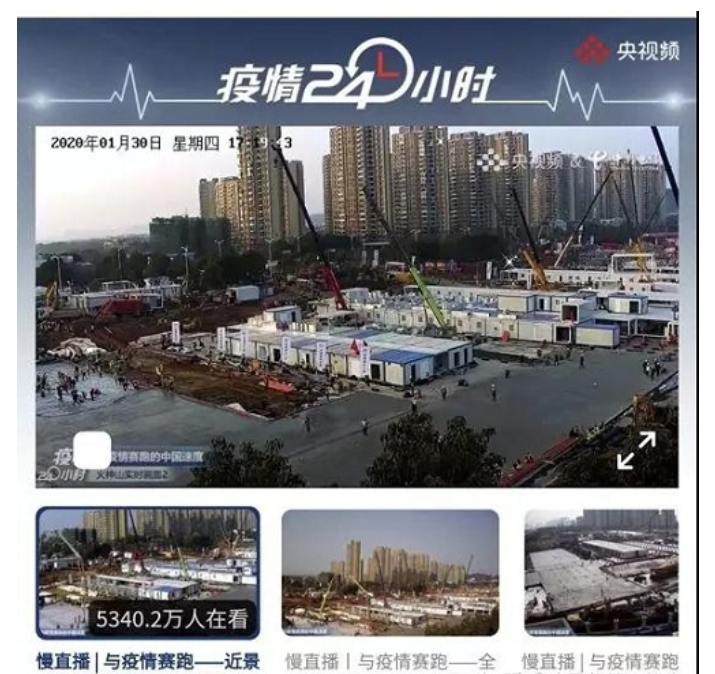
Task: Select the 与疫情赛跑——全 stream thumbnail
Action: click(390, 573)
